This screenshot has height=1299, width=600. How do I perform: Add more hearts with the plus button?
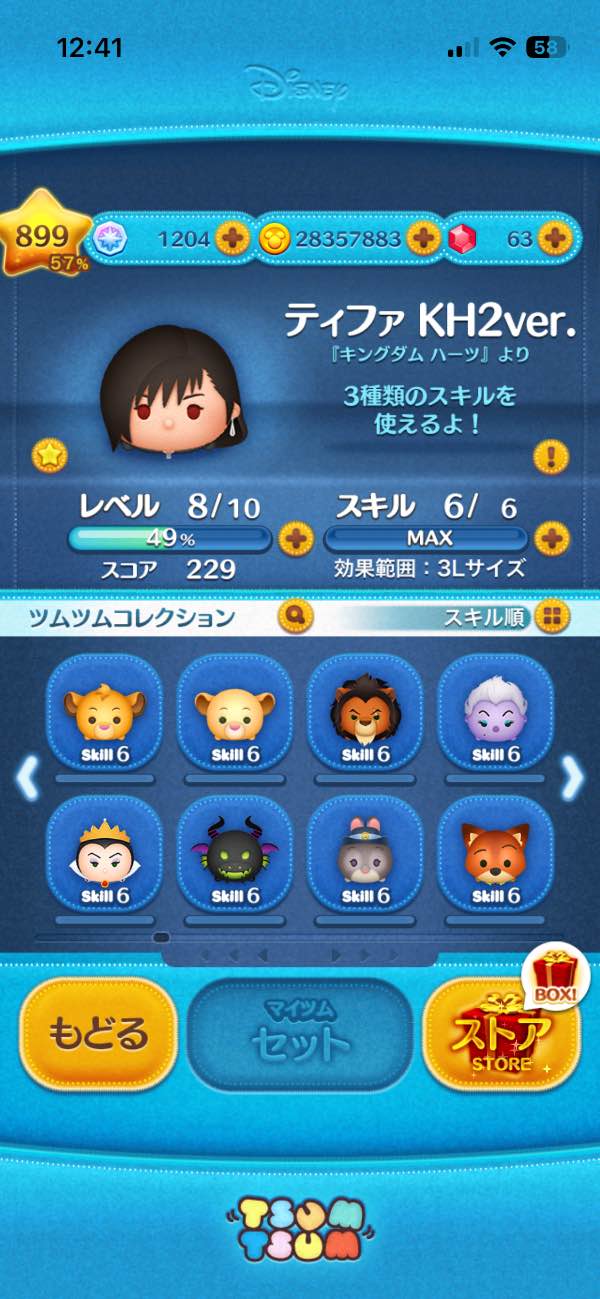tap(232, 238)
